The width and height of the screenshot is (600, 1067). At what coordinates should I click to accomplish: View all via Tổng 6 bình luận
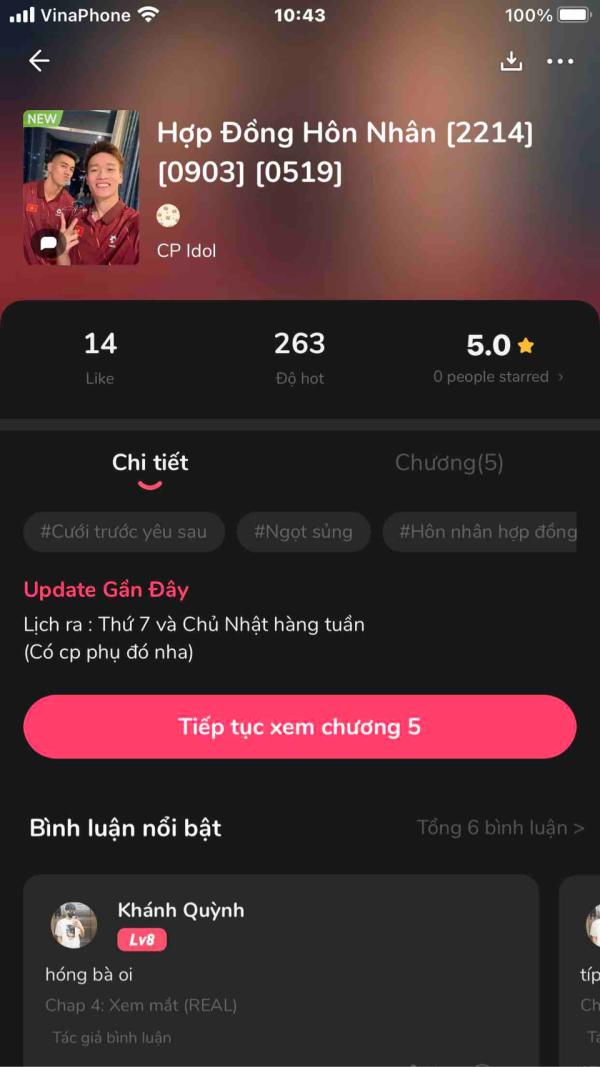click(x=500, y=828)
